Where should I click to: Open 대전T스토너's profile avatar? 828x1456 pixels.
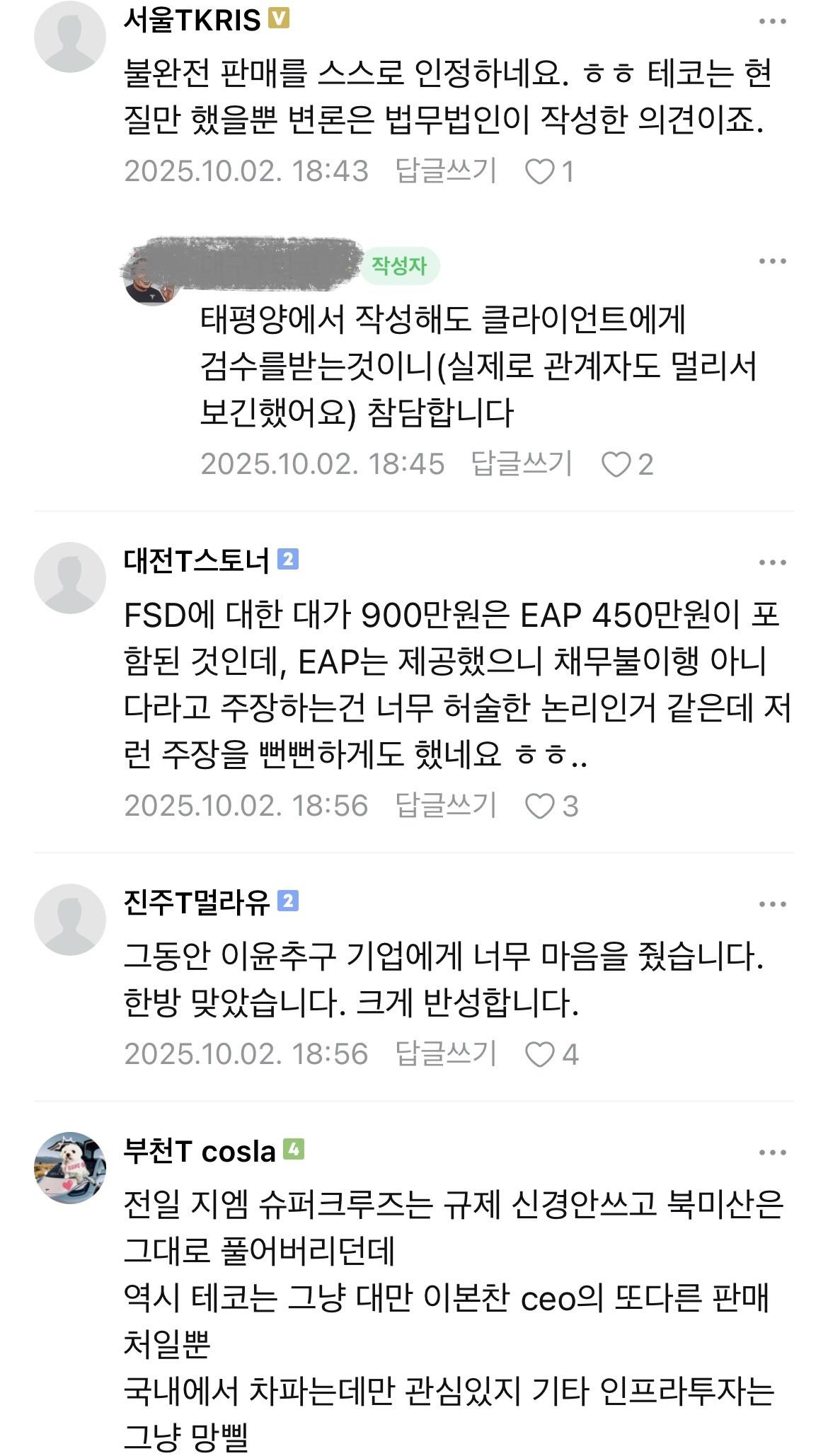click(x=69, y=577)
